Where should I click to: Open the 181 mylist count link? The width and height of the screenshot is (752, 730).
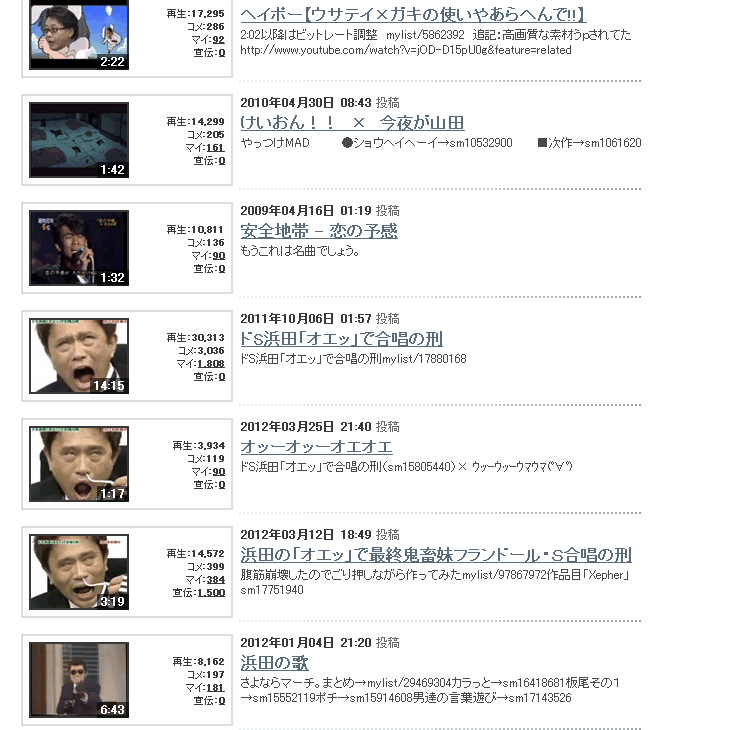[215, 688]
